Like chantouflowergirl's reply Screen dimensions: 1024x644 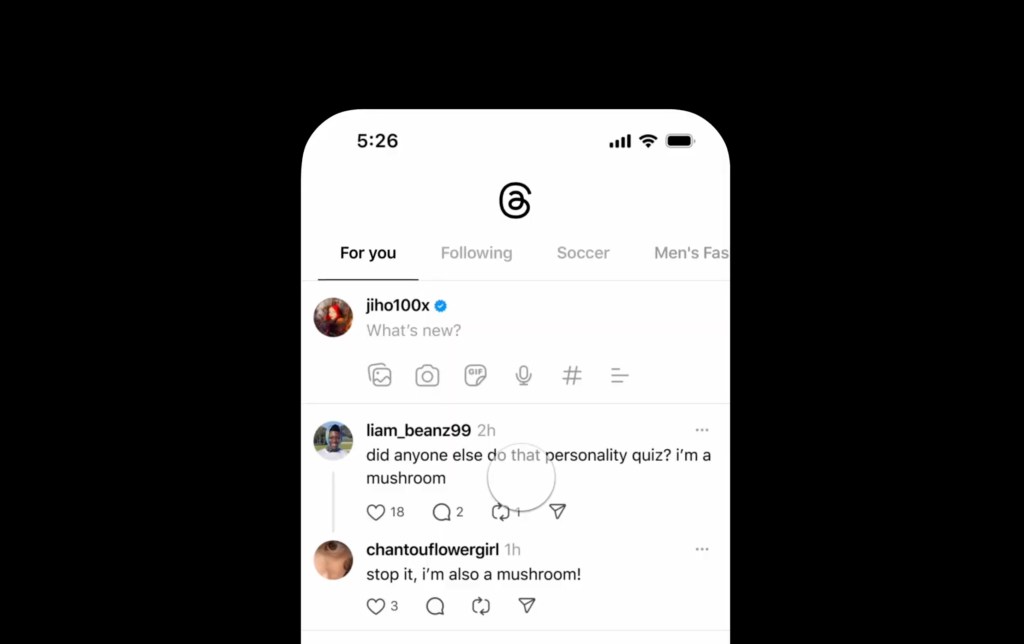point(376,606)
